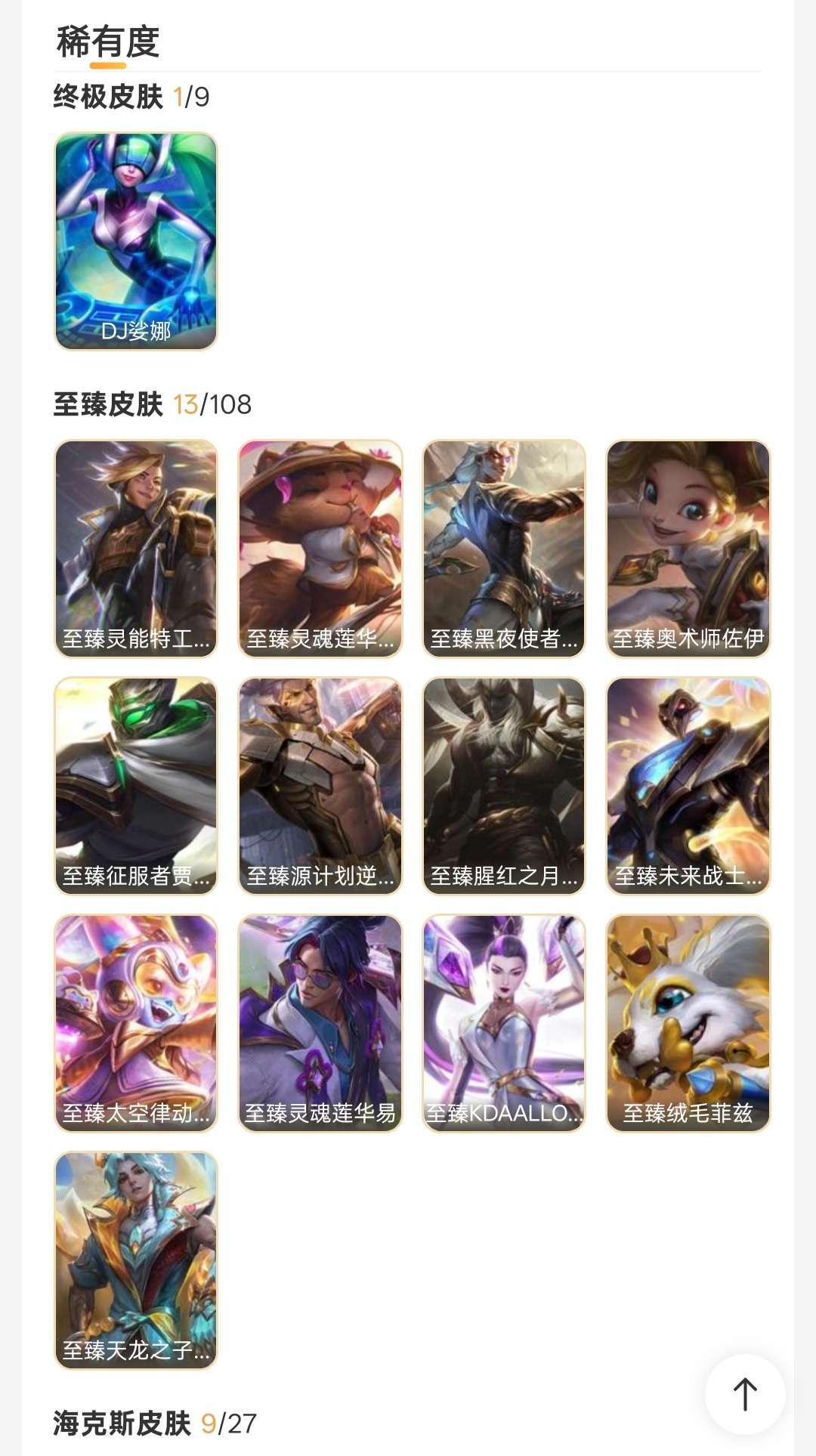Image resolution: width=816 pixels, height=1456 pixels.
Task: Tap the 至臻征服者贾 skin card
Action: pyautogui.click(x=136, y=786)
